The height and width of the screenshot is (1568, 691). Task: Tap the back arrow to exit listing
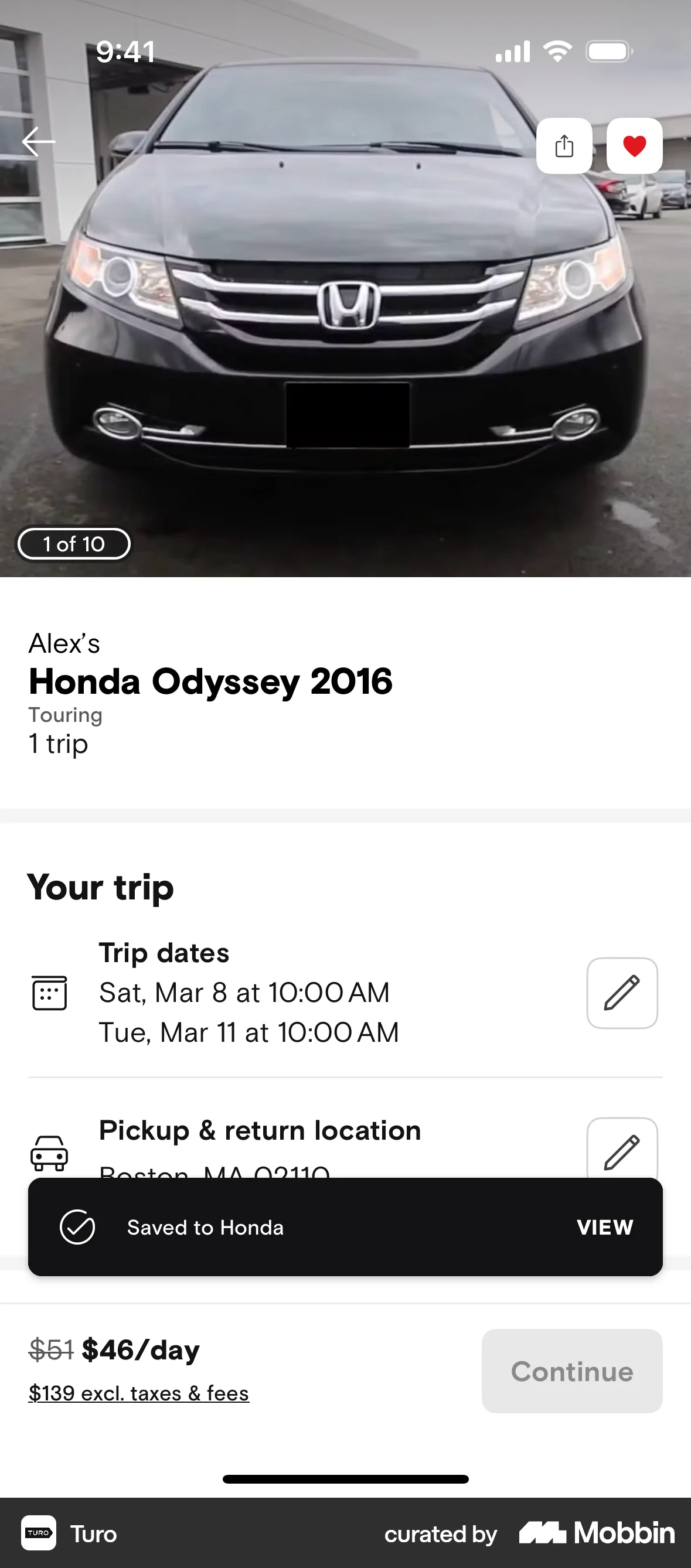[x=38, y=141]
